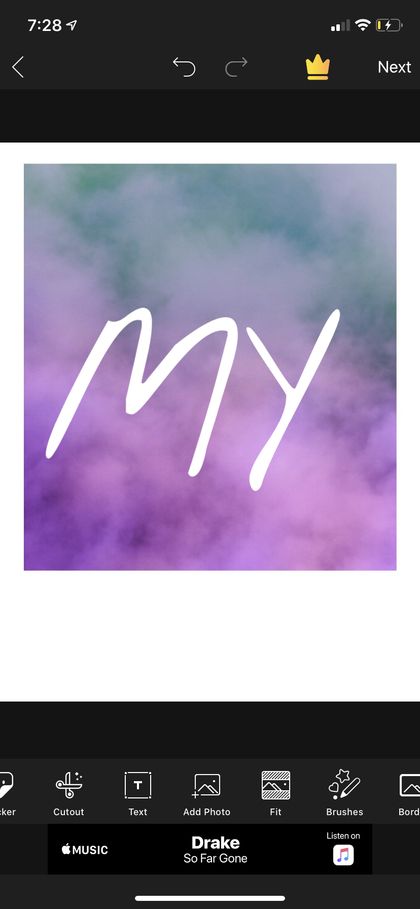Open the Drake Apple Music ad banner
The width and height of the screenshot is (420, 909).
click(210, 849)
